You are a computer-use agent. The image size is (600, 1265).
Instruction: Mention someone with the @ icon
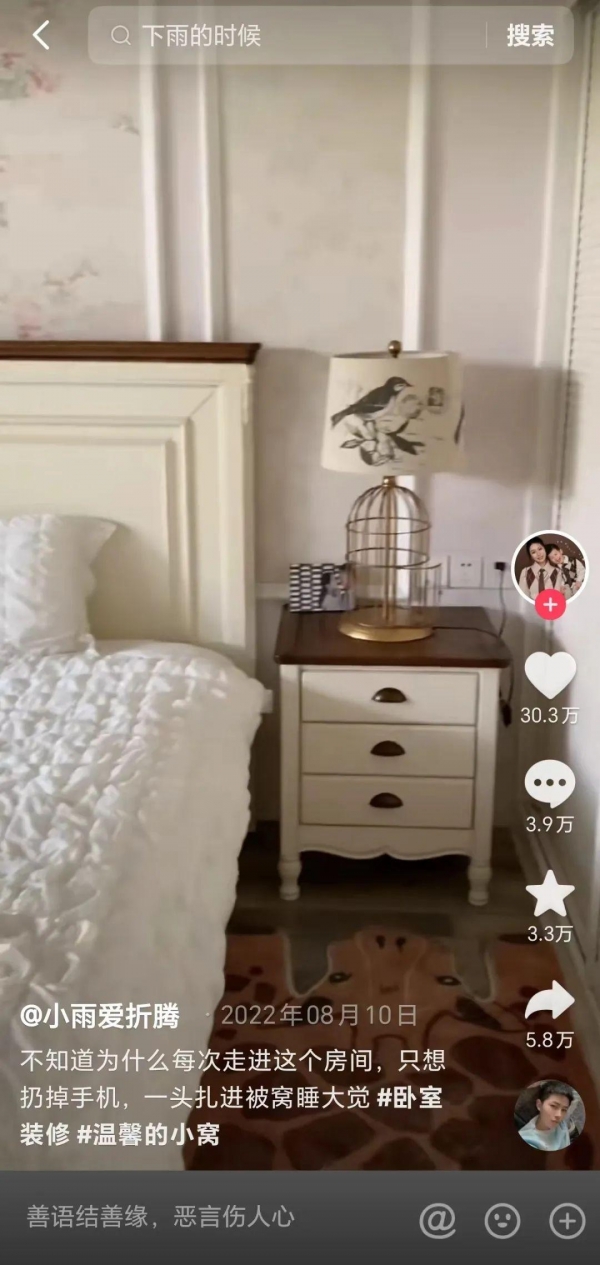(437, 1219)
